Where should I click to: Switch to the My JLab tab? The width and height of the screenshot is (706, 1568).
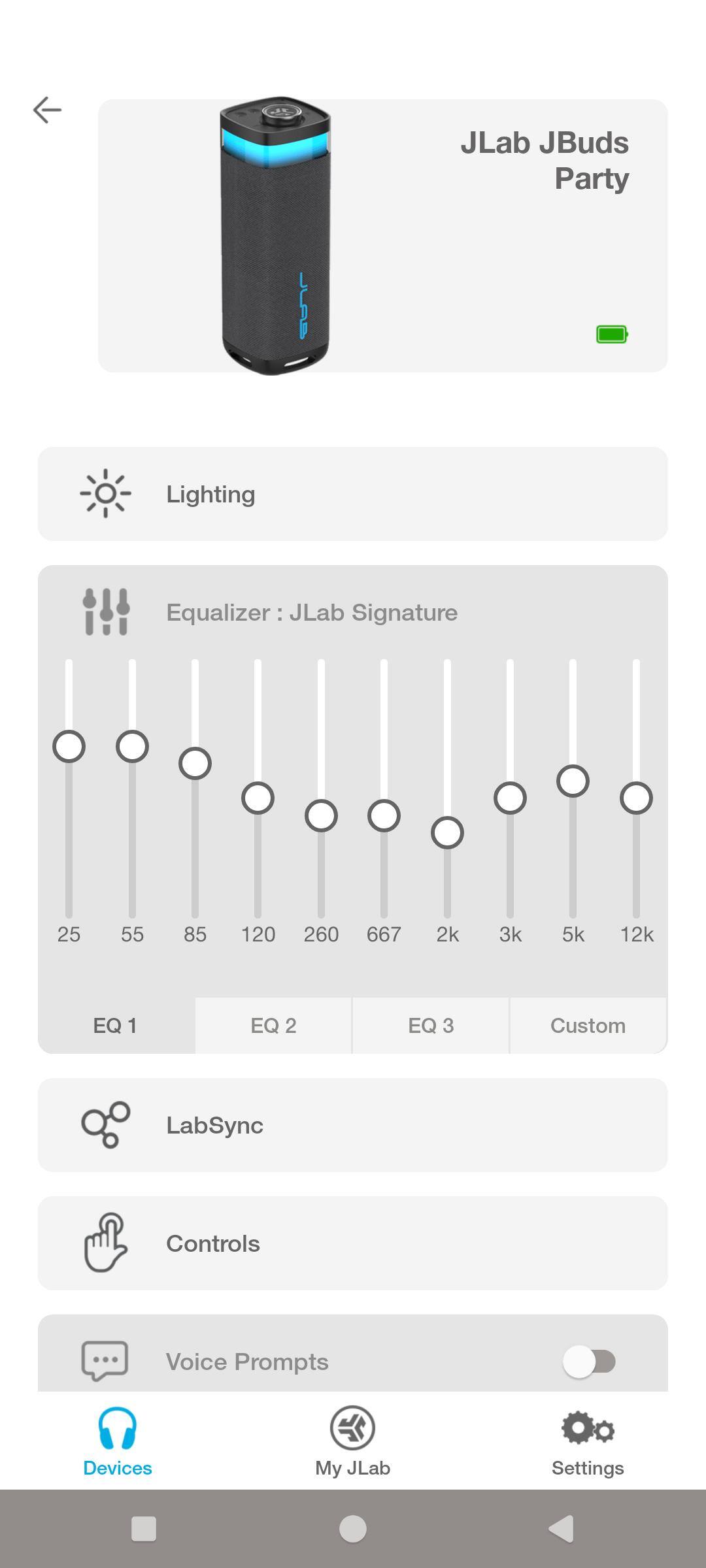pyautogui.click(x=352, y=1441)
